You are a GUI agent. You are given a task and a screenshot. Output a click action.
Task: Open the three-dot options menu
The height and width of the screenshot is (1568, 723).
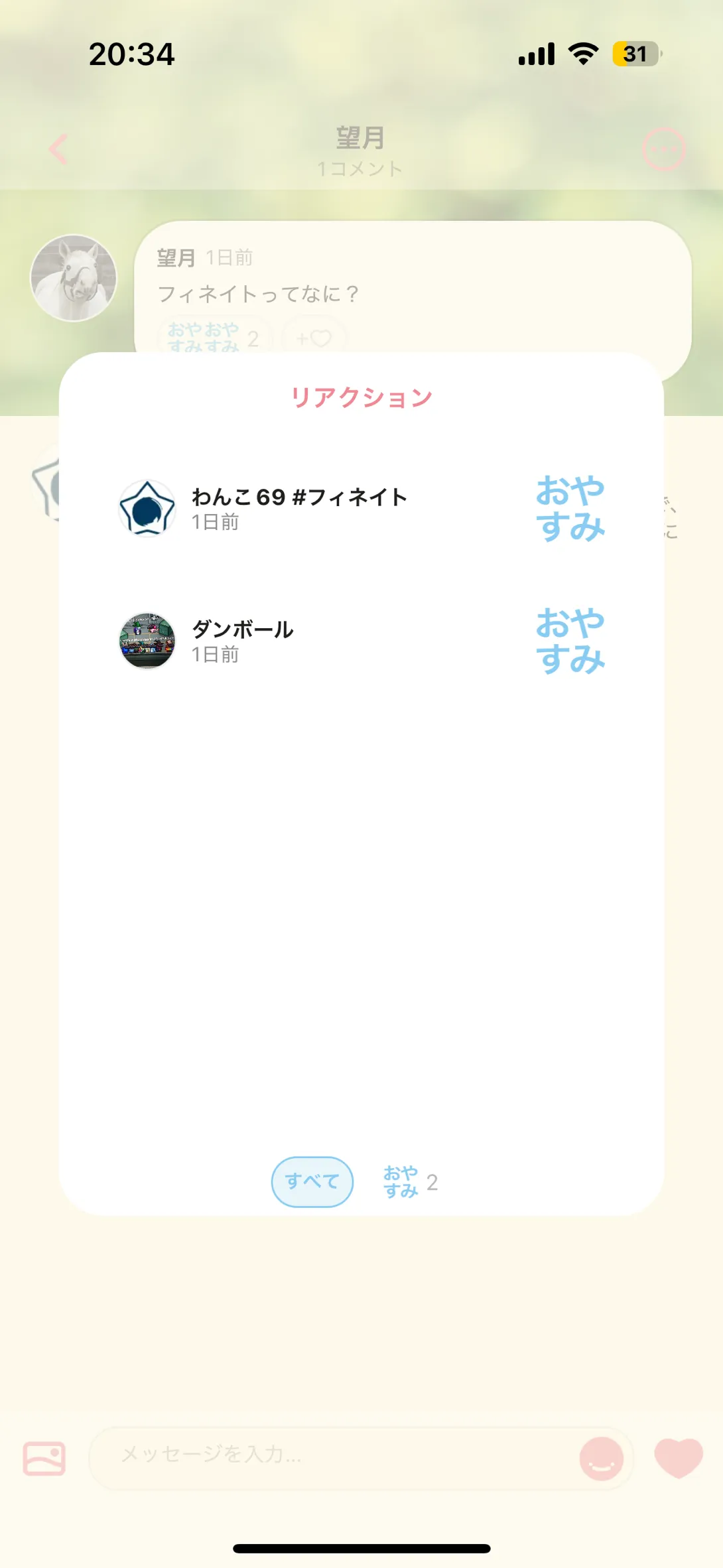(x=663, y=149)
